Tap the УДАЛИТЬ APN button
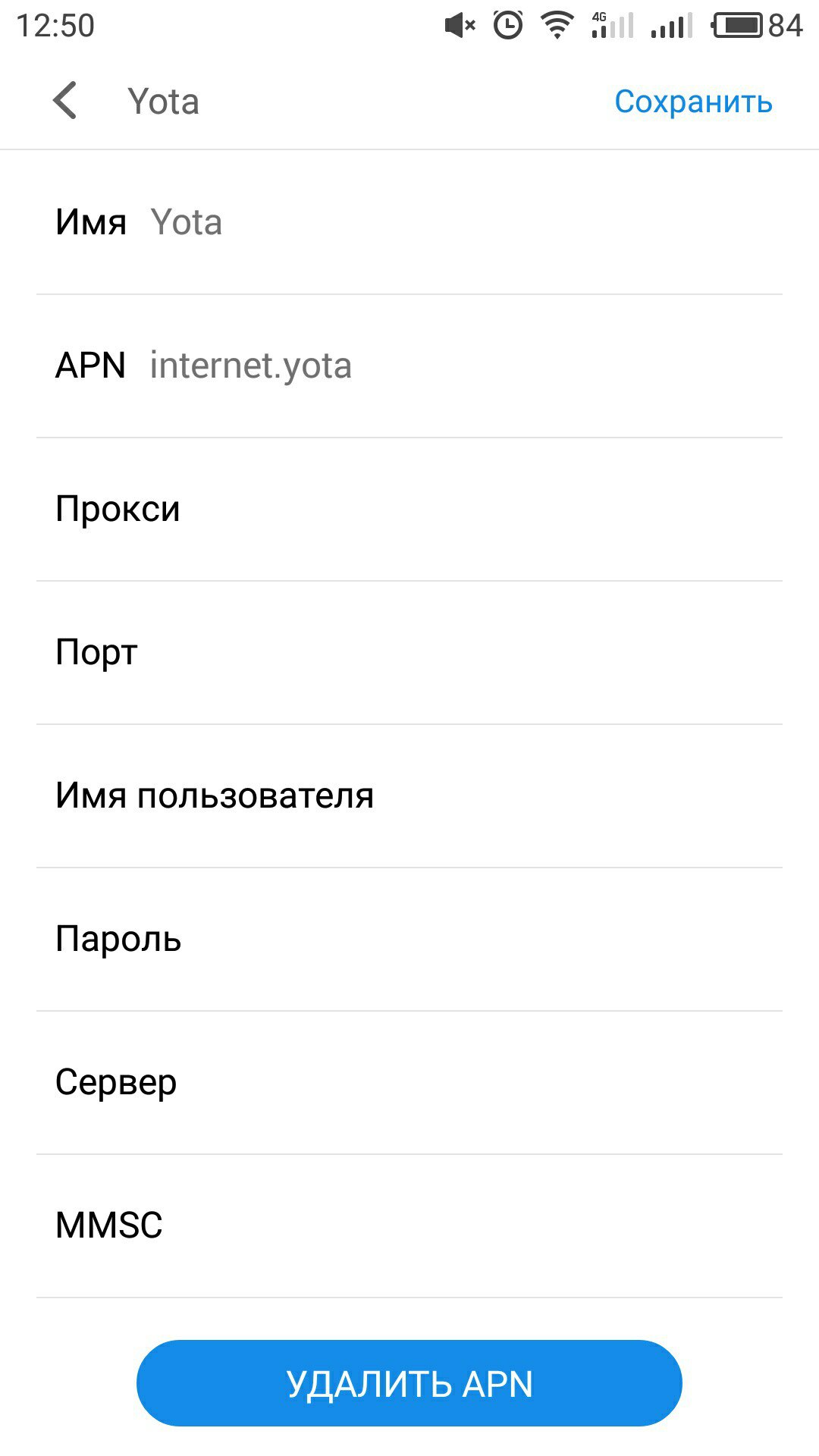Screen dimensions: 819x1456 pyautogui.click(x=409, y=1383)
